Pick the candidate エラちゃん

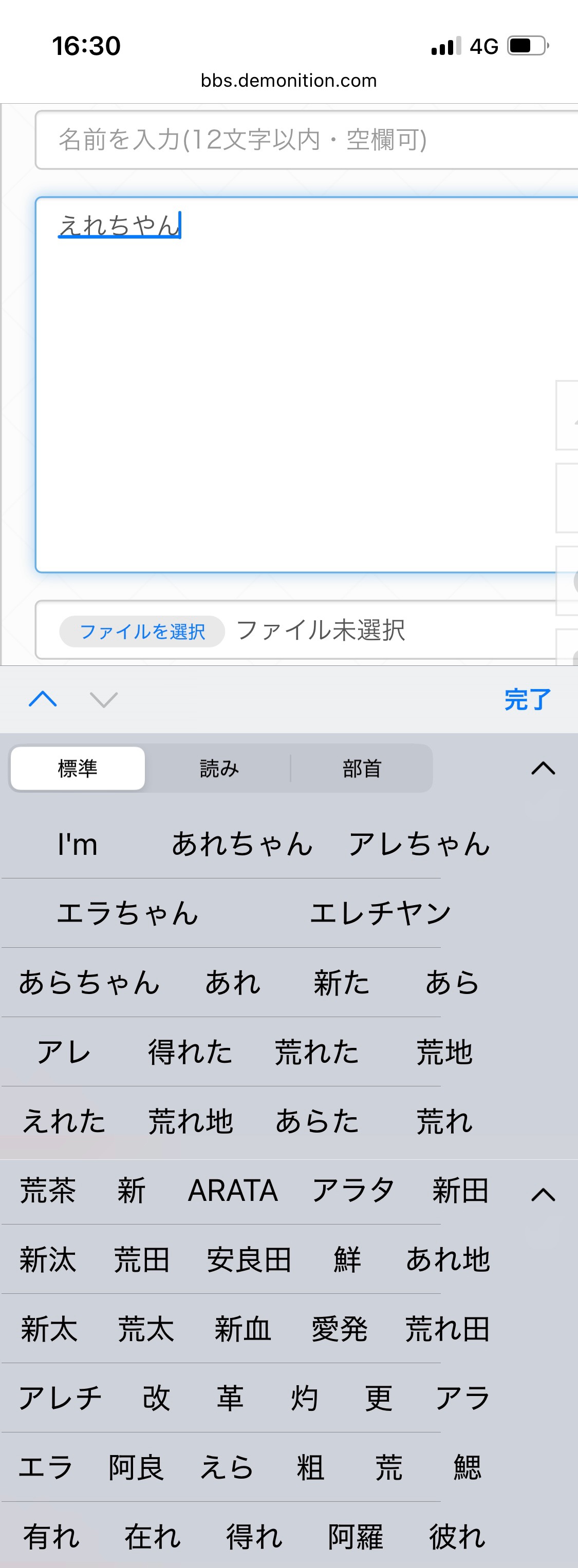tap(128, 913)
